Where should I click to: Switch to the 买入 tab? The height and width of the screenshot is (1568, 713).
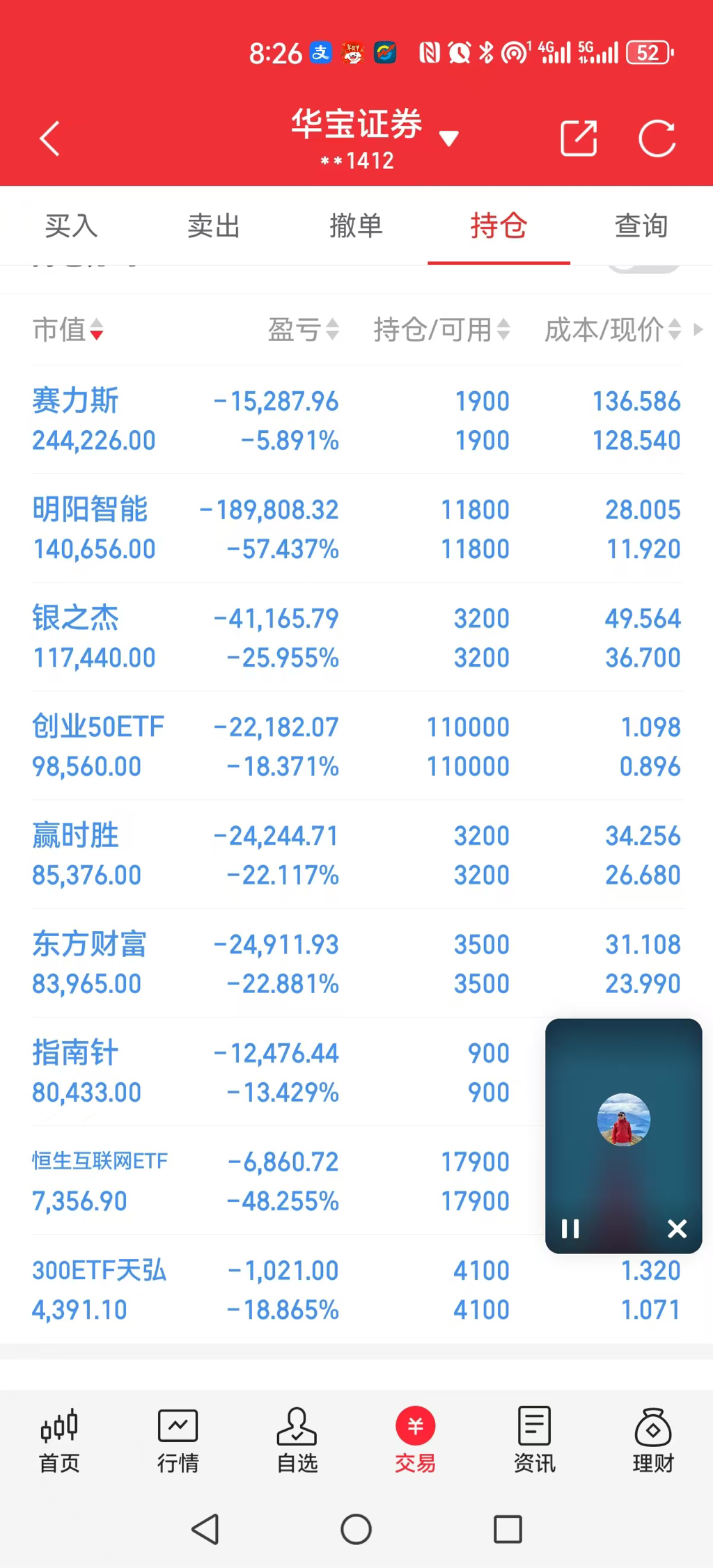(71, 226)
